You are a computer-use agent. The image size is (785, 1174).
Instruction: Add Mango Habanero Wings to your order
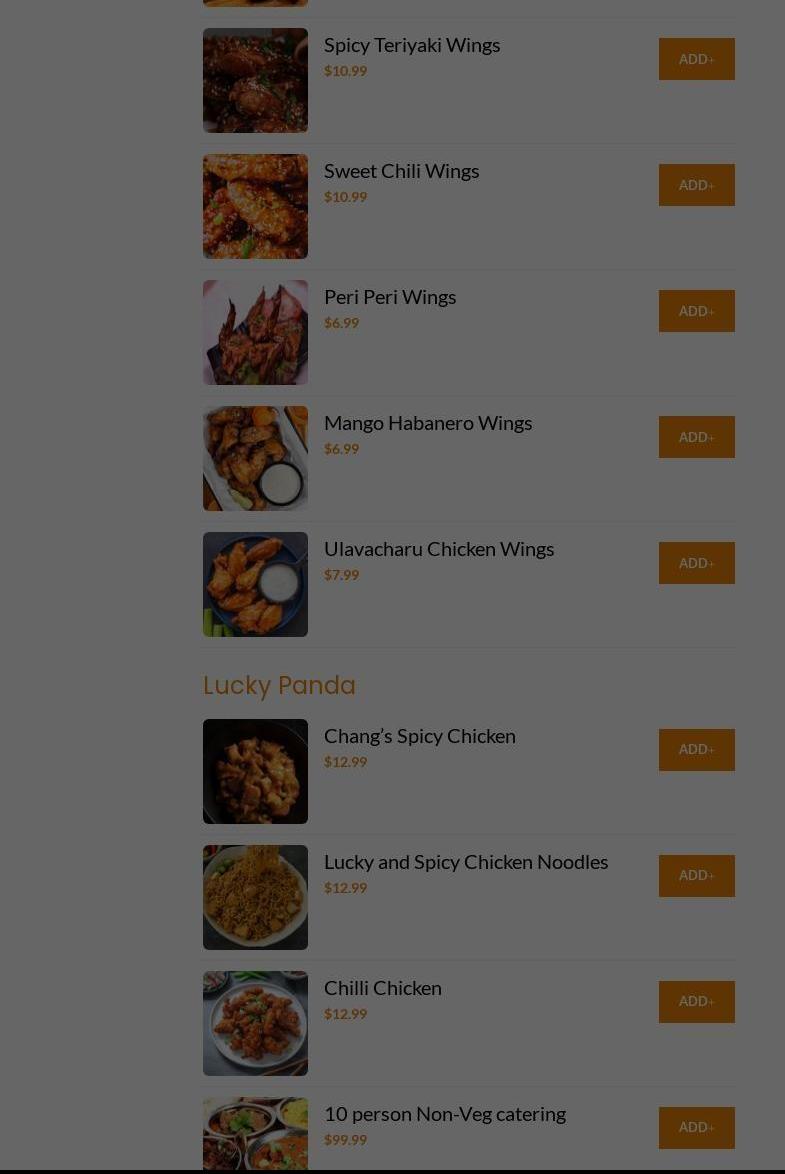pos(696,436)
